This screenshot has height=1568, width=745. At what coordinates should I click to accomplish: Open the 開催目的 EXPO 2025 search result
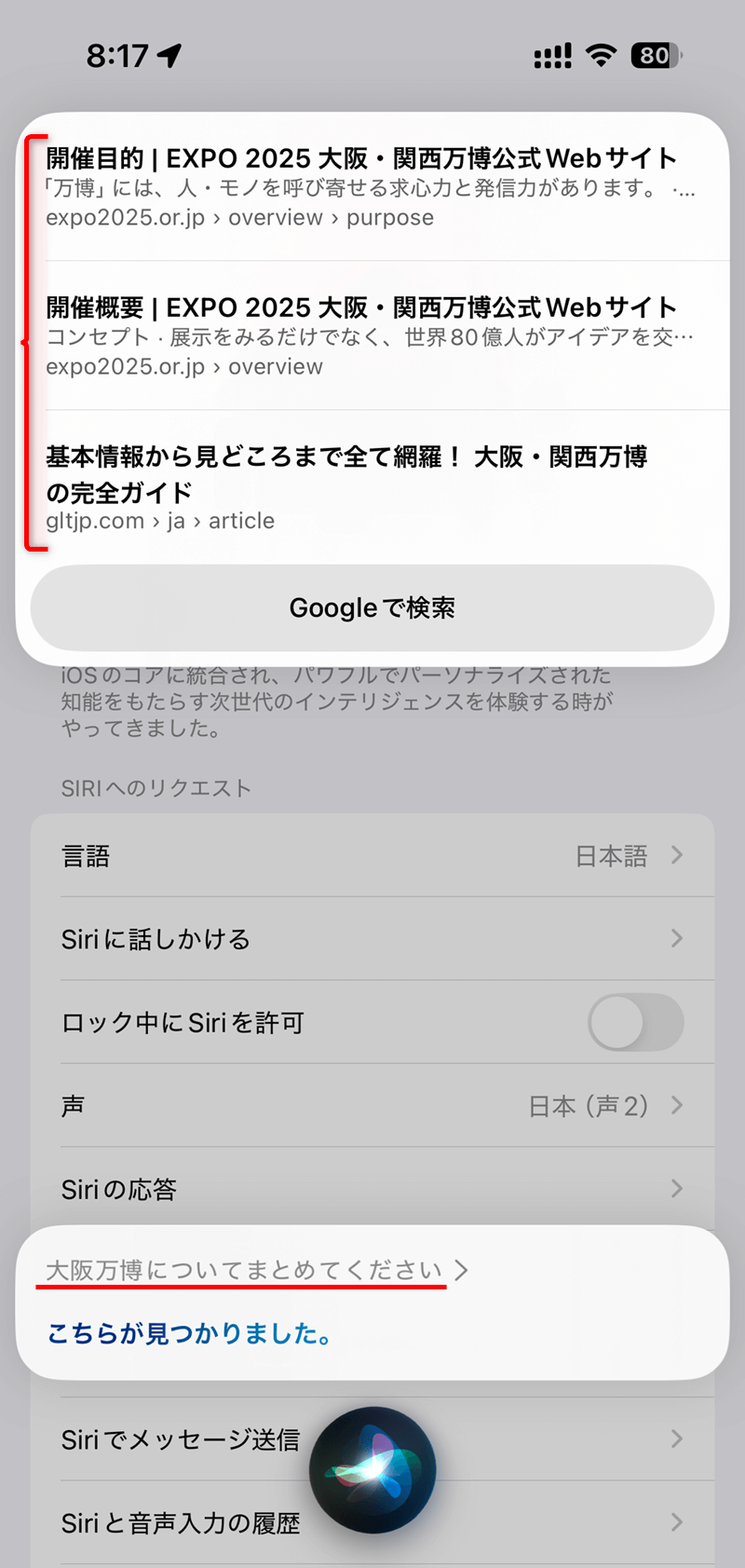tap(372, 187)
